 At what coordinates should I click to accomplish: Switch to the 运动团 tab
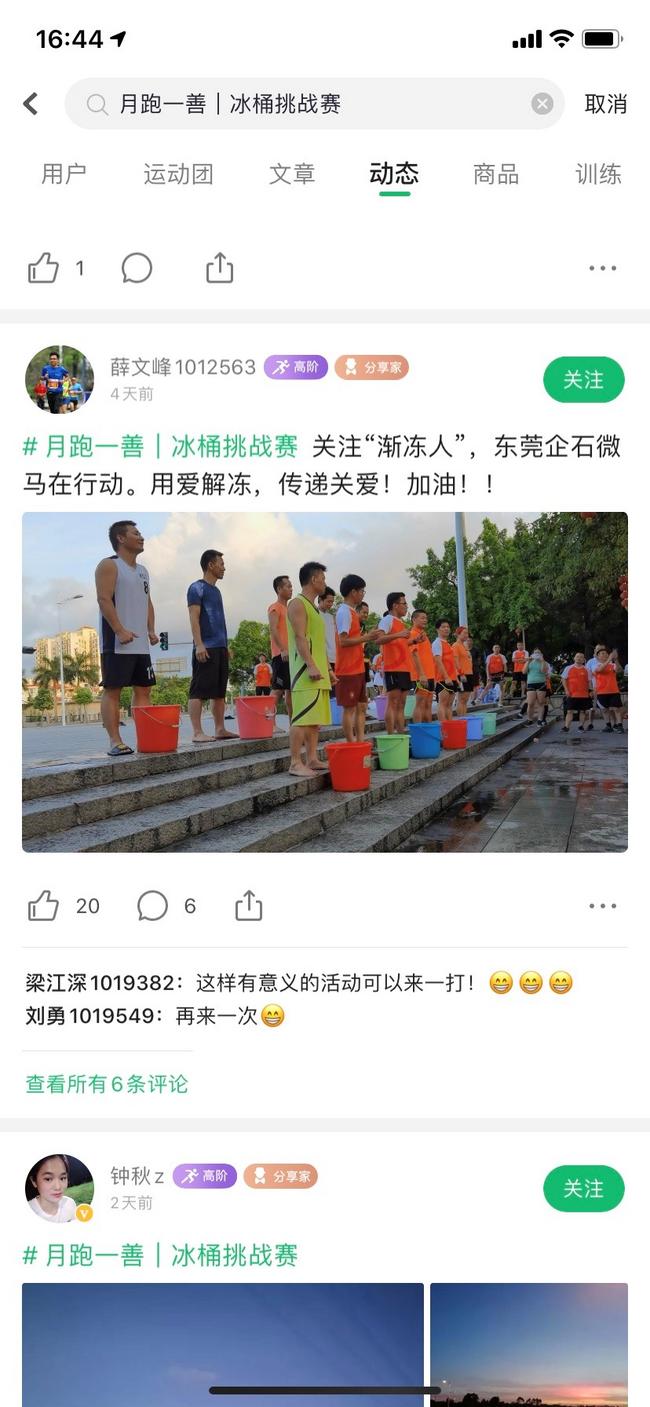coord(178,174)
